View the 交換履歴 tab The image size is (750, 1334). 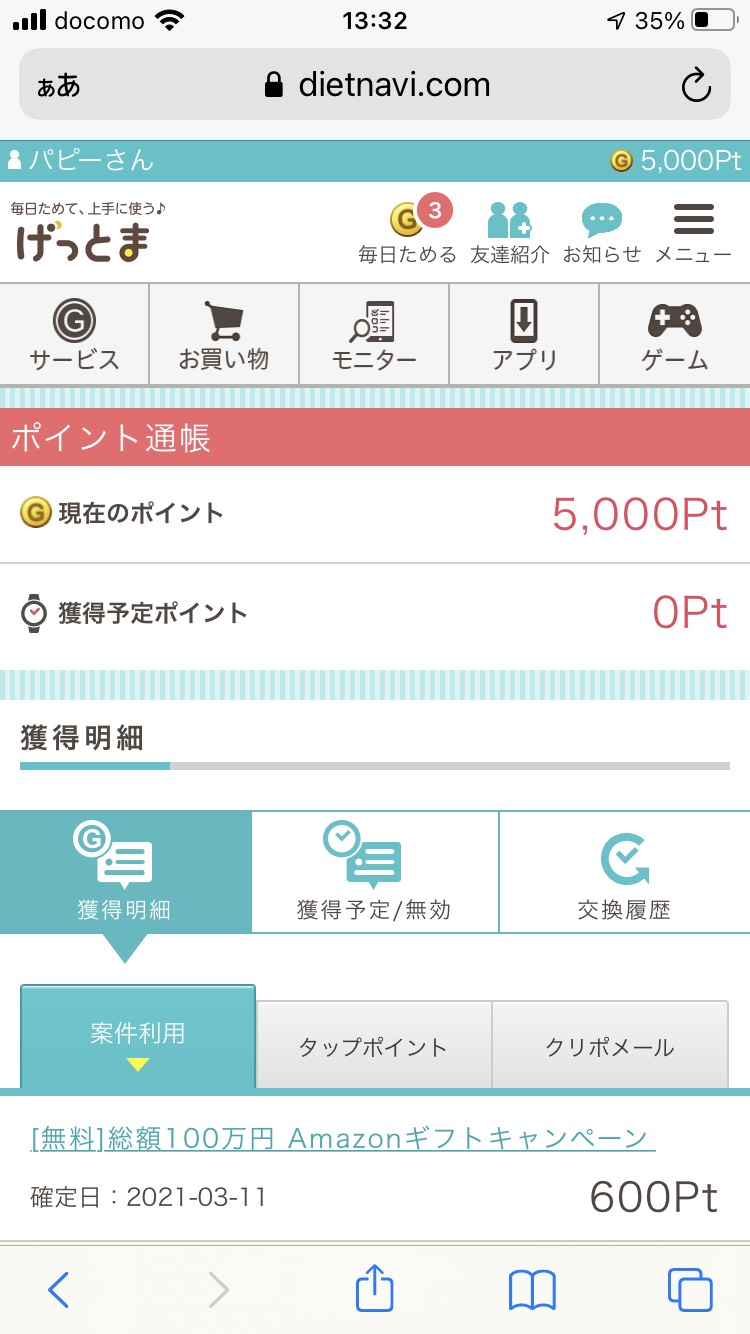click(x=624, y=872)
